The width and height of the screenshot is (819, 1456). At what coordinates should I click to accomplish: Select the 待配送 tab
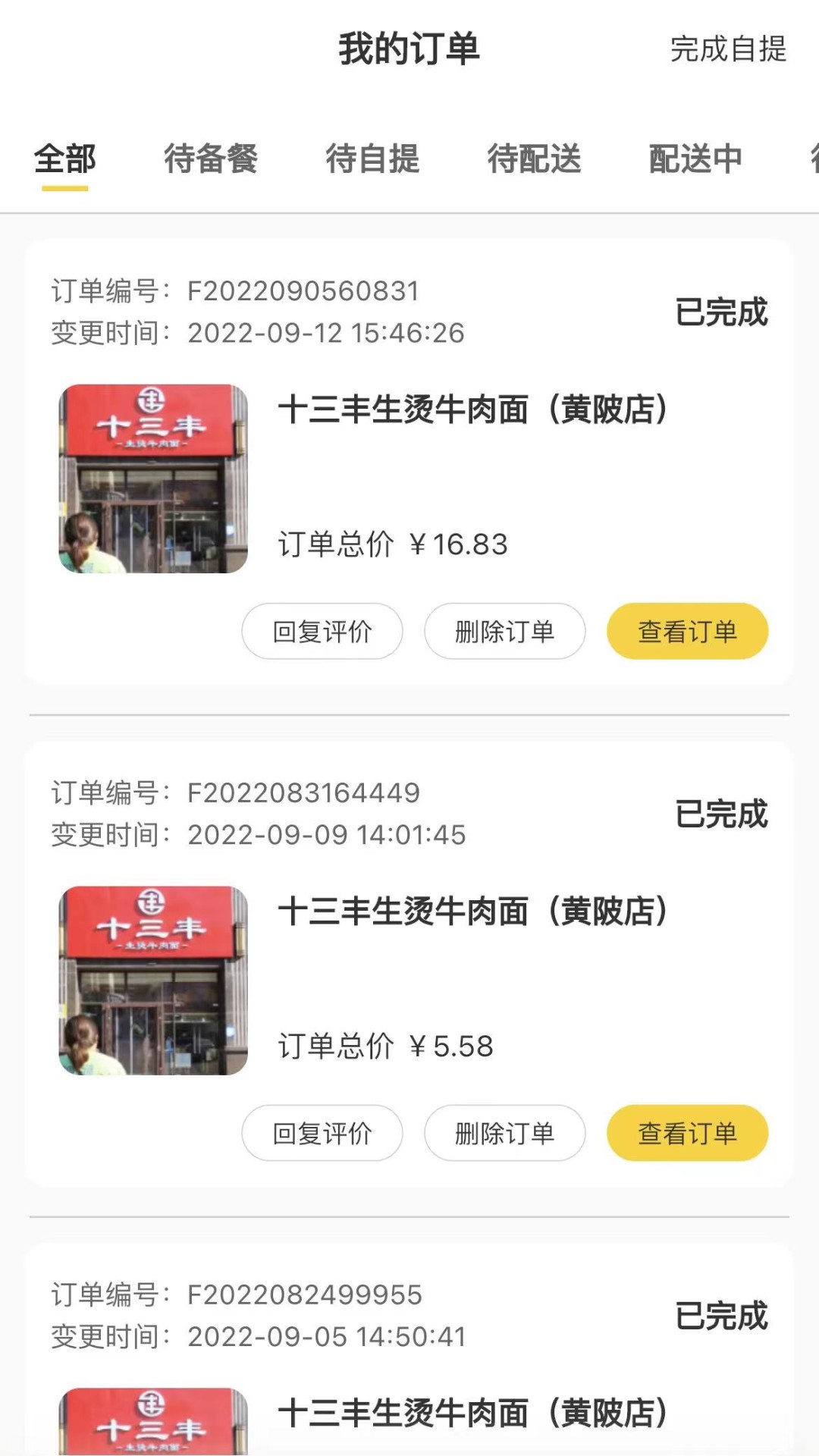pyautogui.click(x=535, y=159)
